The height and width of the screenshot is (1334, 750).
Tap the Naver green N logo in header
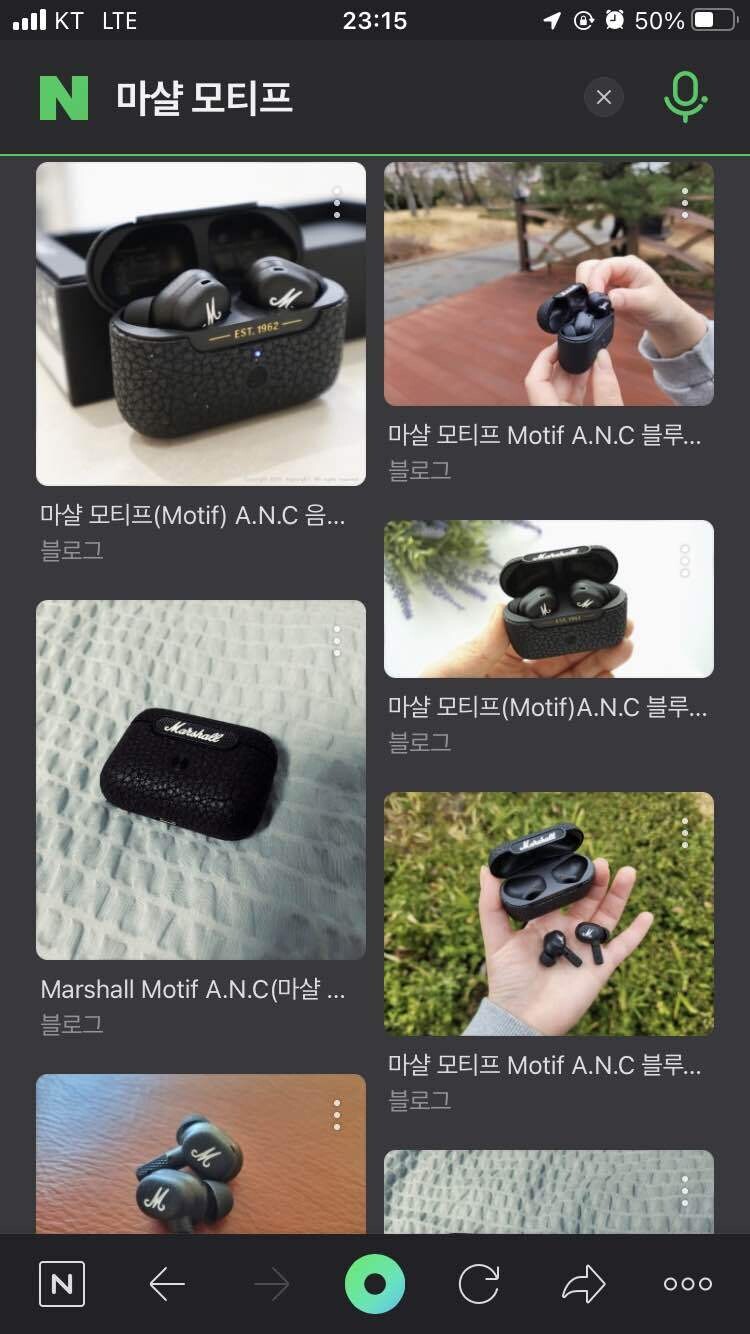[x=66, y=97]
